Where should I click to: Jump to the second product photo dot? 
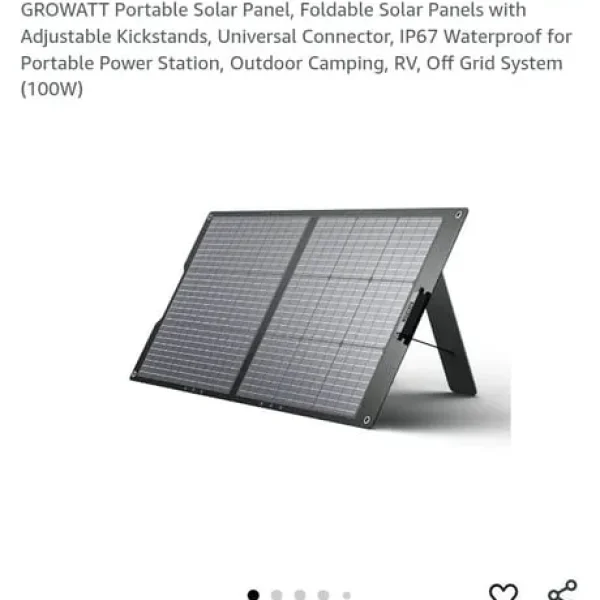(277, 596)
